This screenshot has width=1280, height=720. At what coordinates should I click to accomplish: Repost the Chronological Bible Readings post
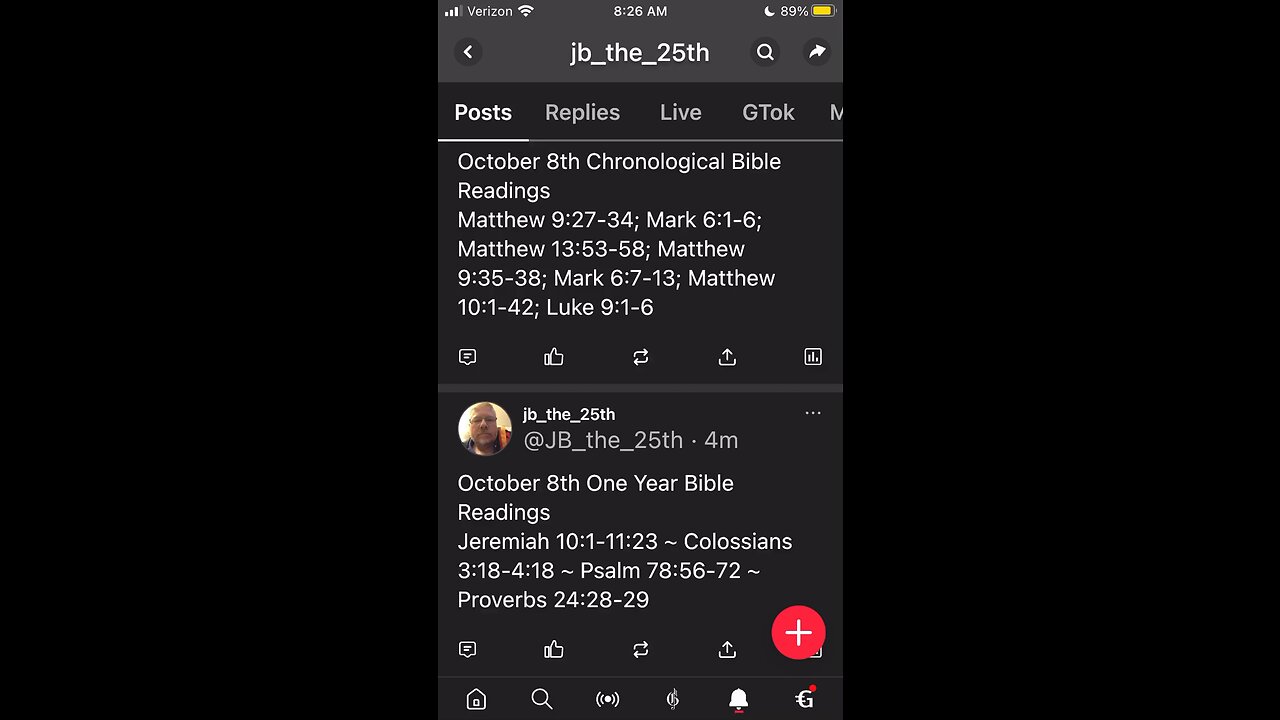tap(641, 357)
